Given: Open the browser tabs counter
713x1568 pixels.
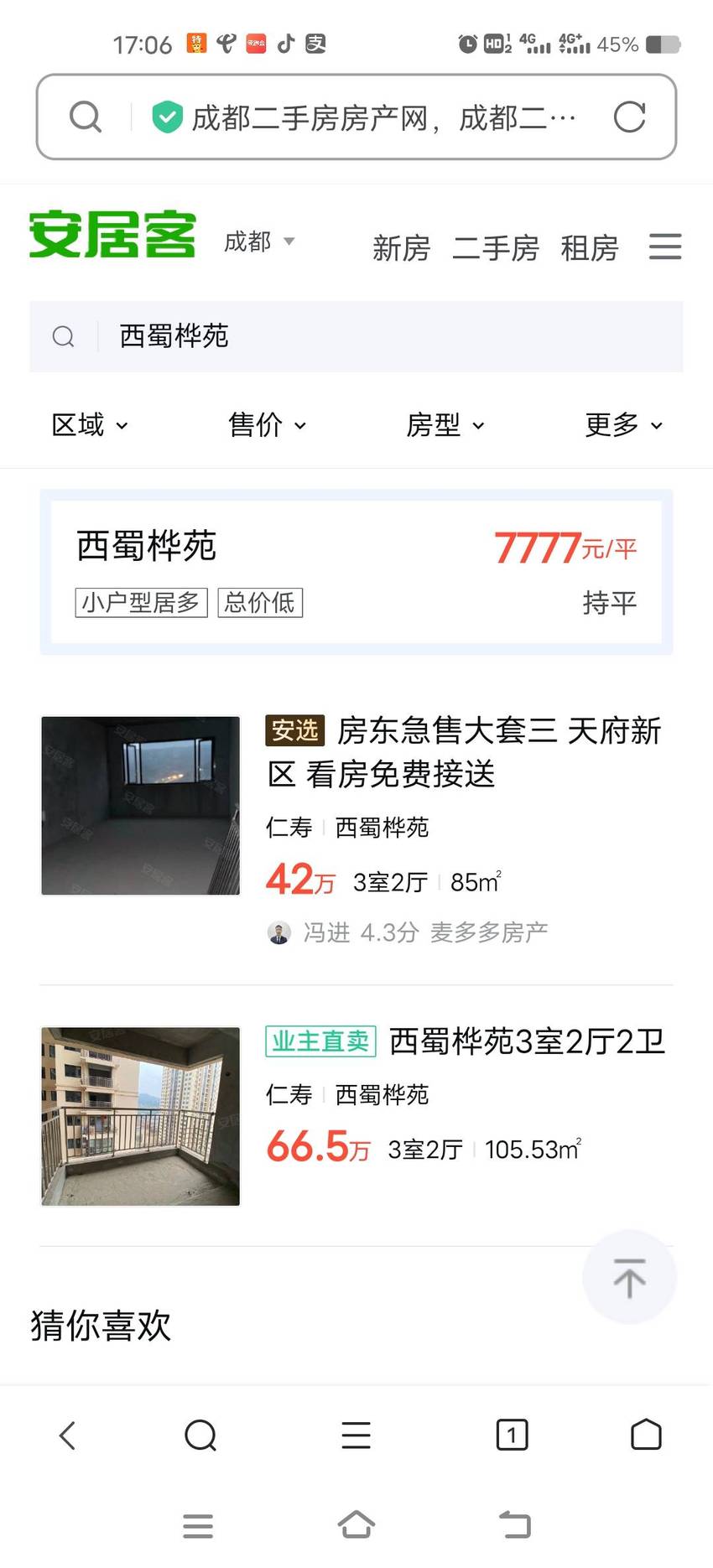Looking at the screenshot, I should coord(512,1435).
